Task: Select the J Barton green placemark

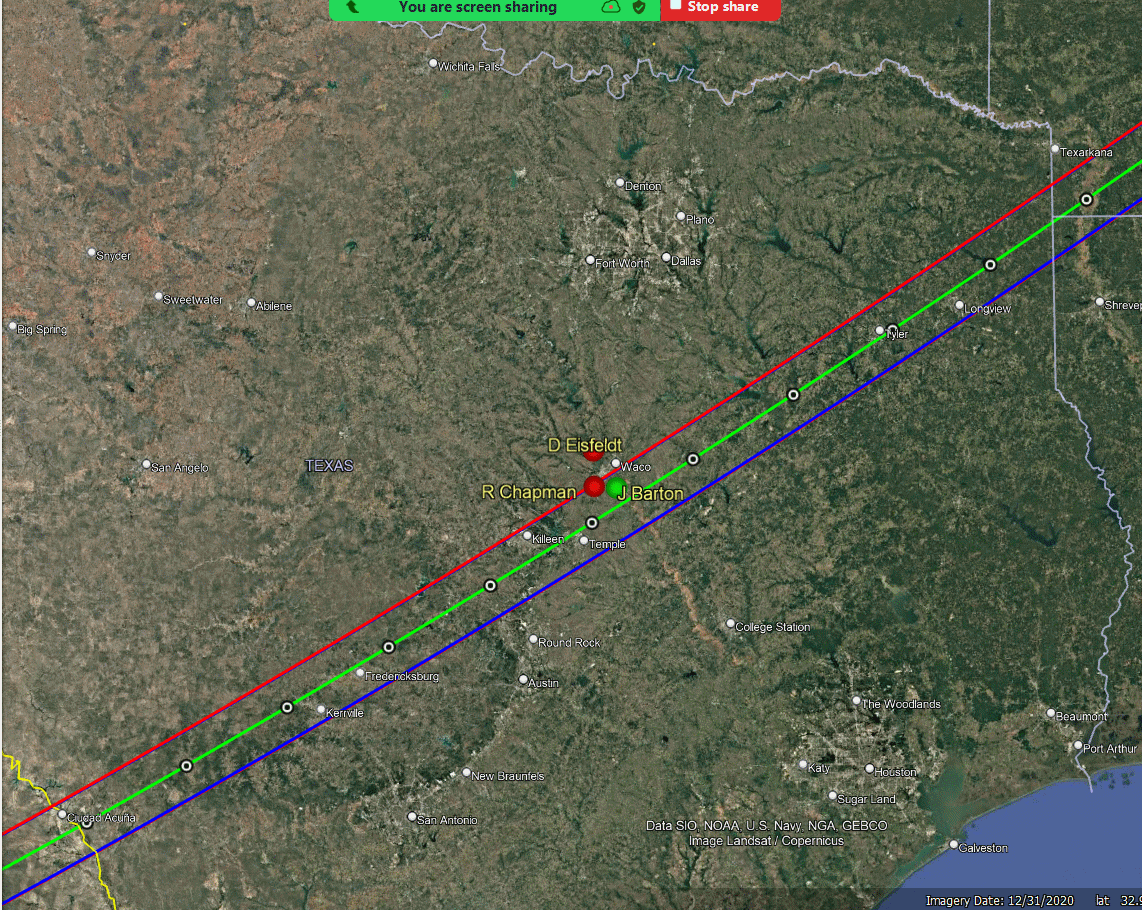Action: tap(616, 487)
